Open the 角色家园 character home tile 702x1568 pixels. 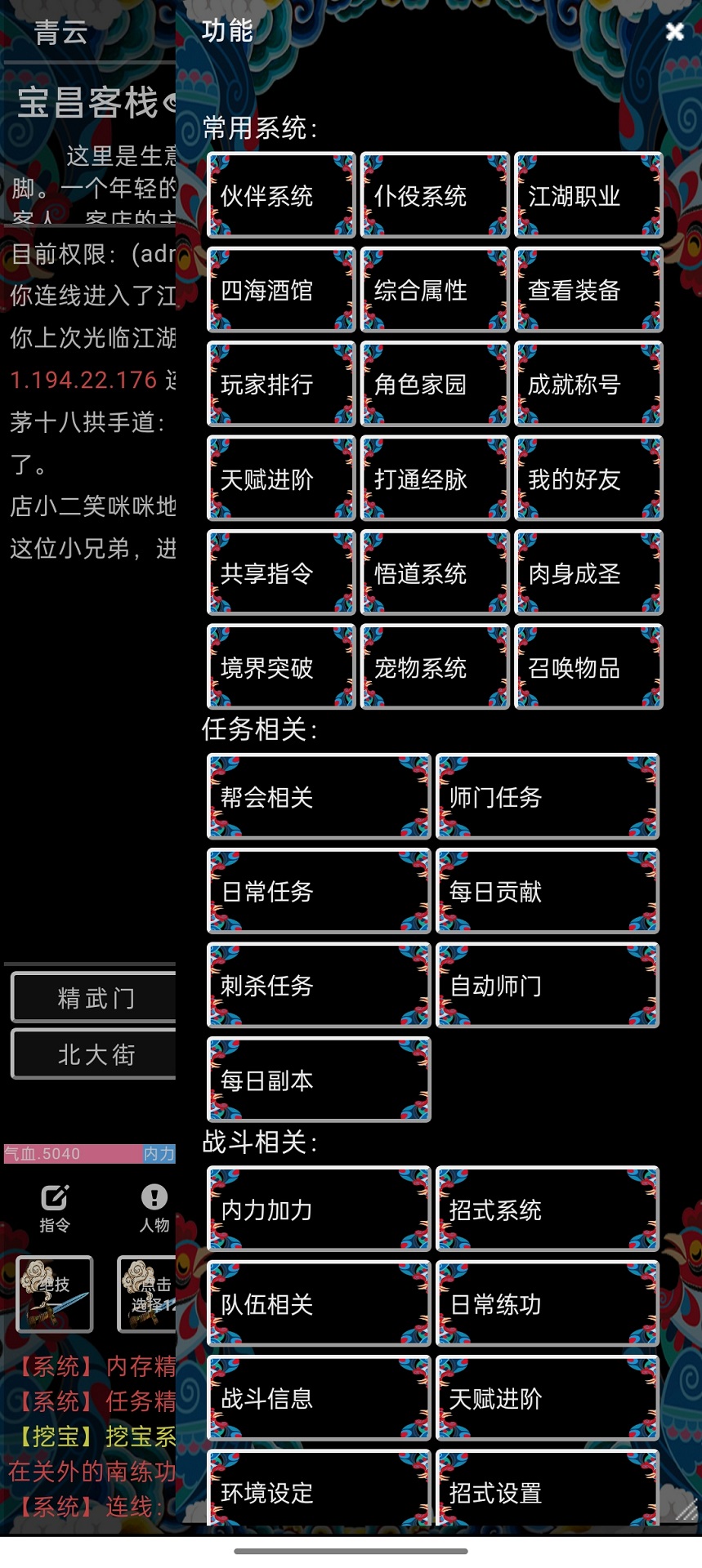pos(435,385)
